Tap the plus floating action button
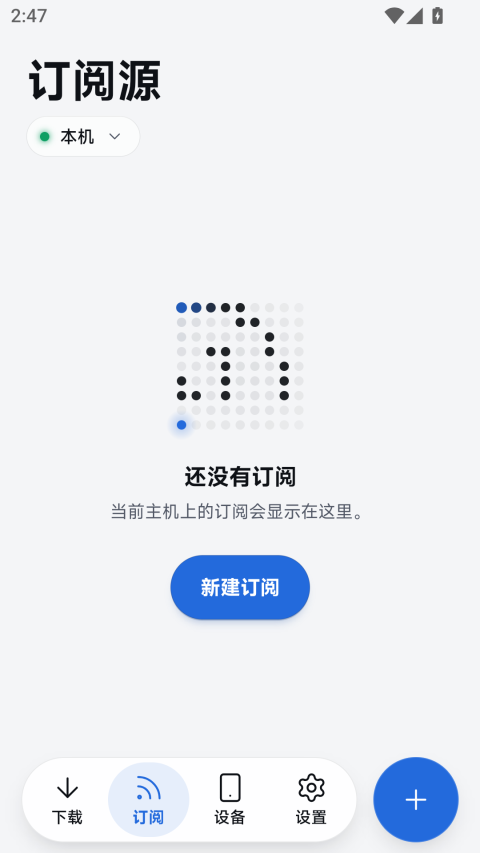Screen dimensions: 480x853 416,800
